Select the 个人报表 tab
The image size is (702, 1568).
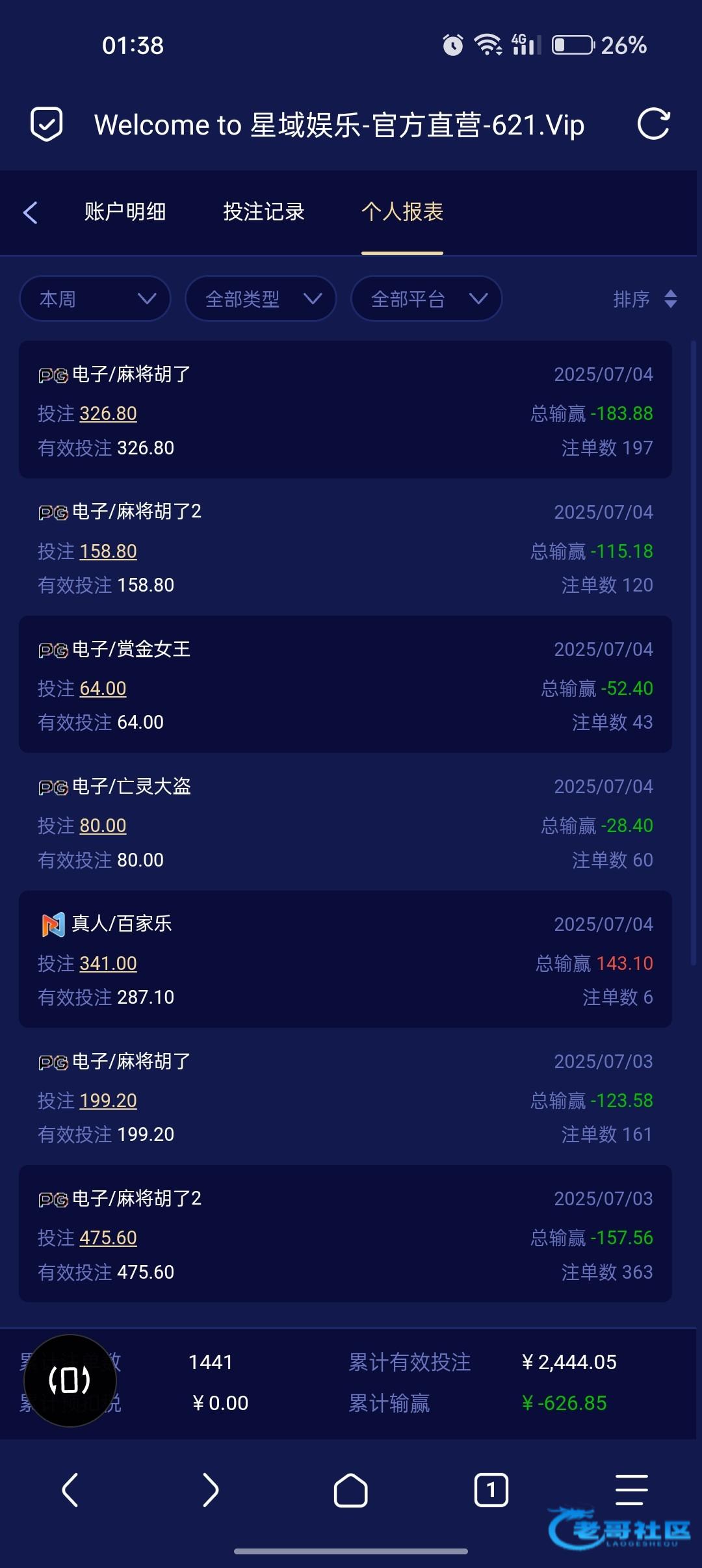[402, 212]
